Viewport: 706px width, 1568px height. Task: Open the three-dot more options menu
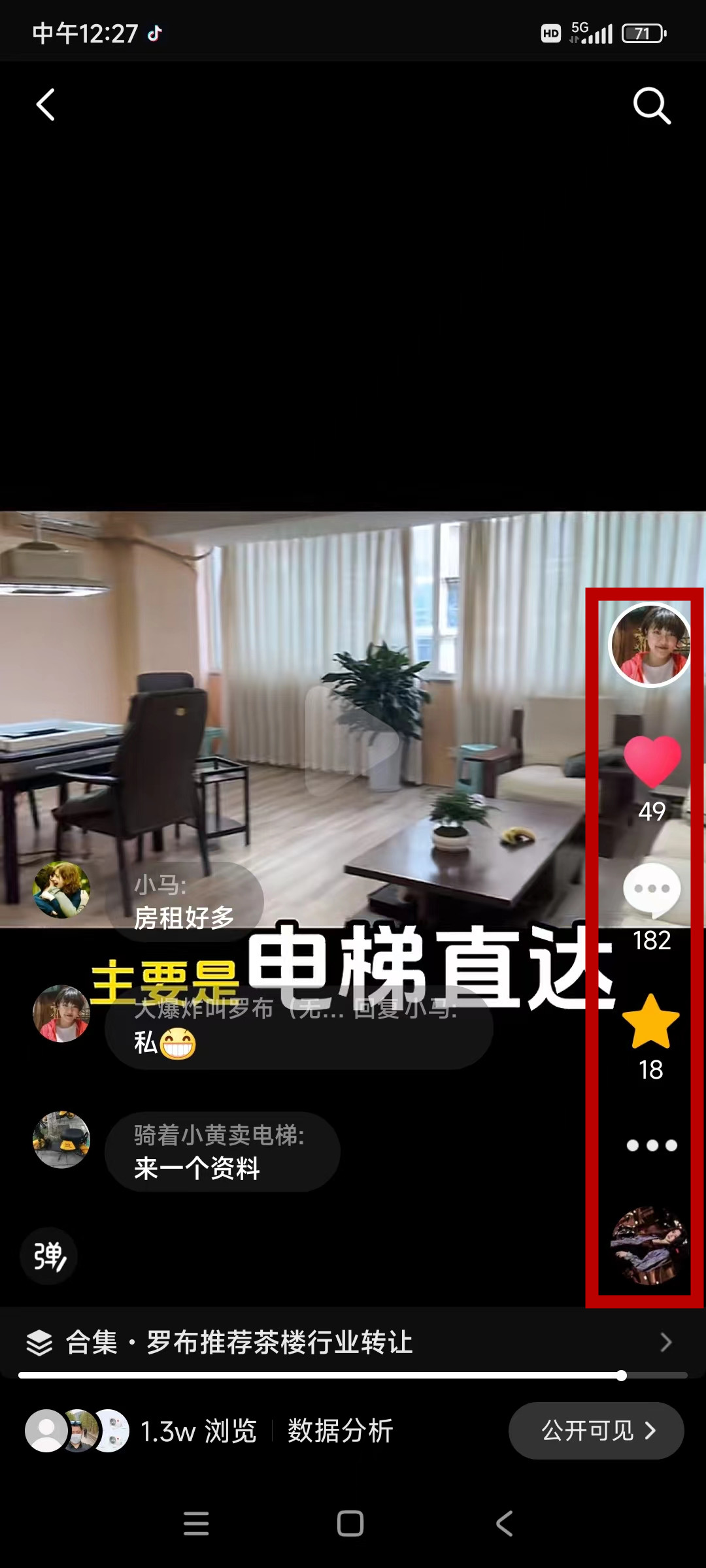pyautogui.click(x=652, y=1145)
